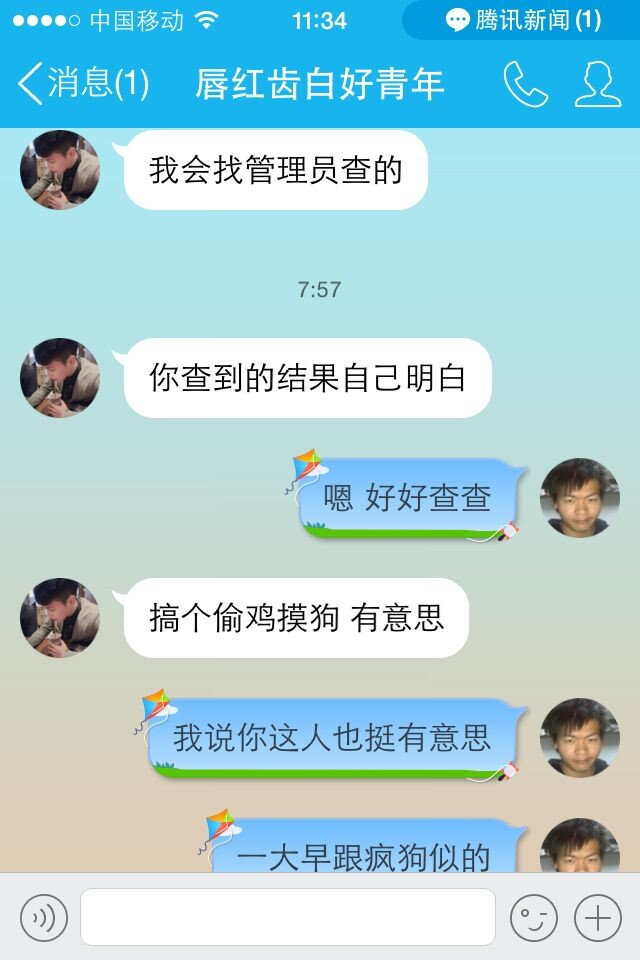Start a voice call with this contact
This screenshot has height=960, width=640.
[525, 84]
